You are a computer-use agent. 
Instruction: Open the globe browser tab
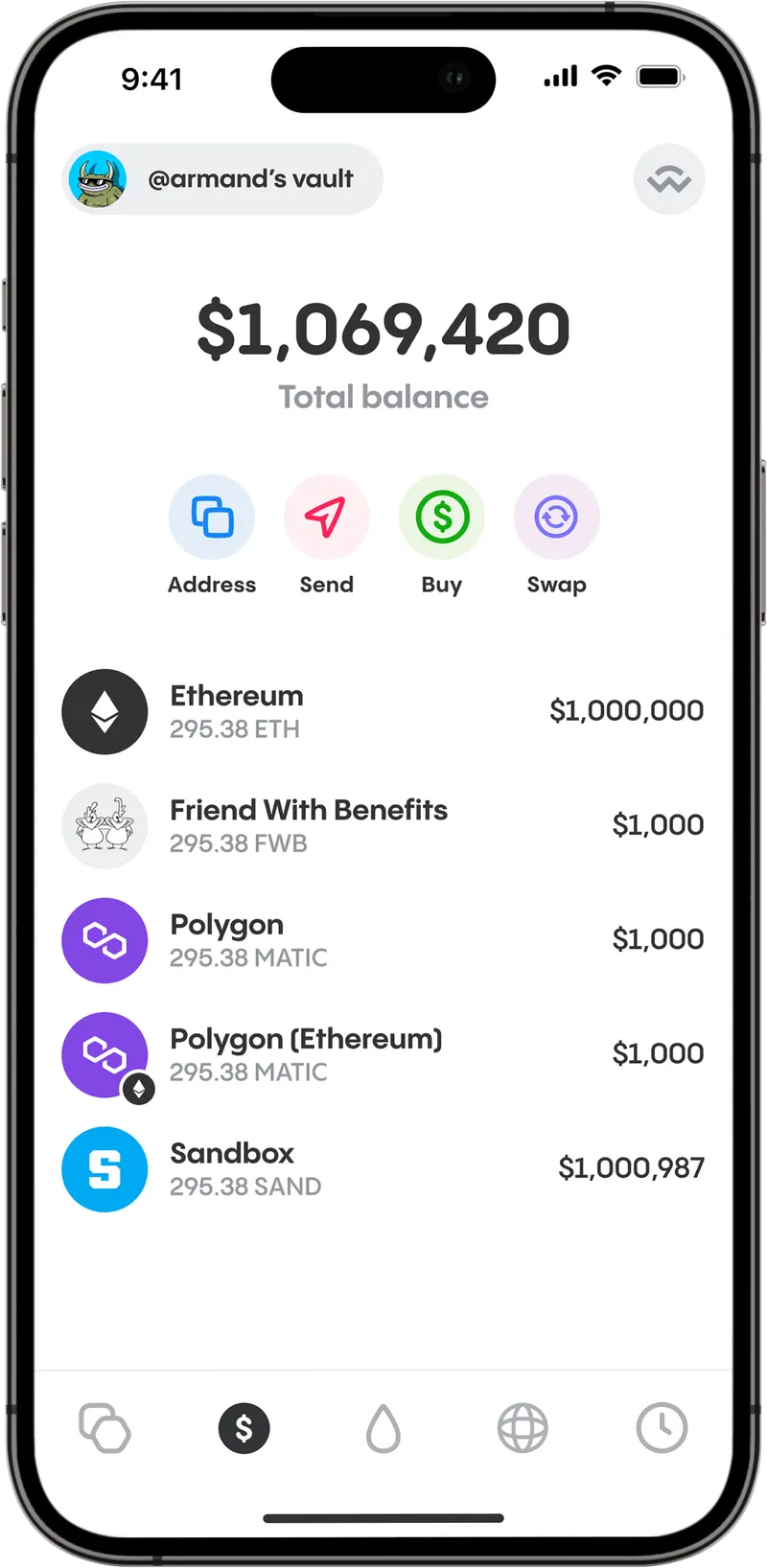point(523,1428)
